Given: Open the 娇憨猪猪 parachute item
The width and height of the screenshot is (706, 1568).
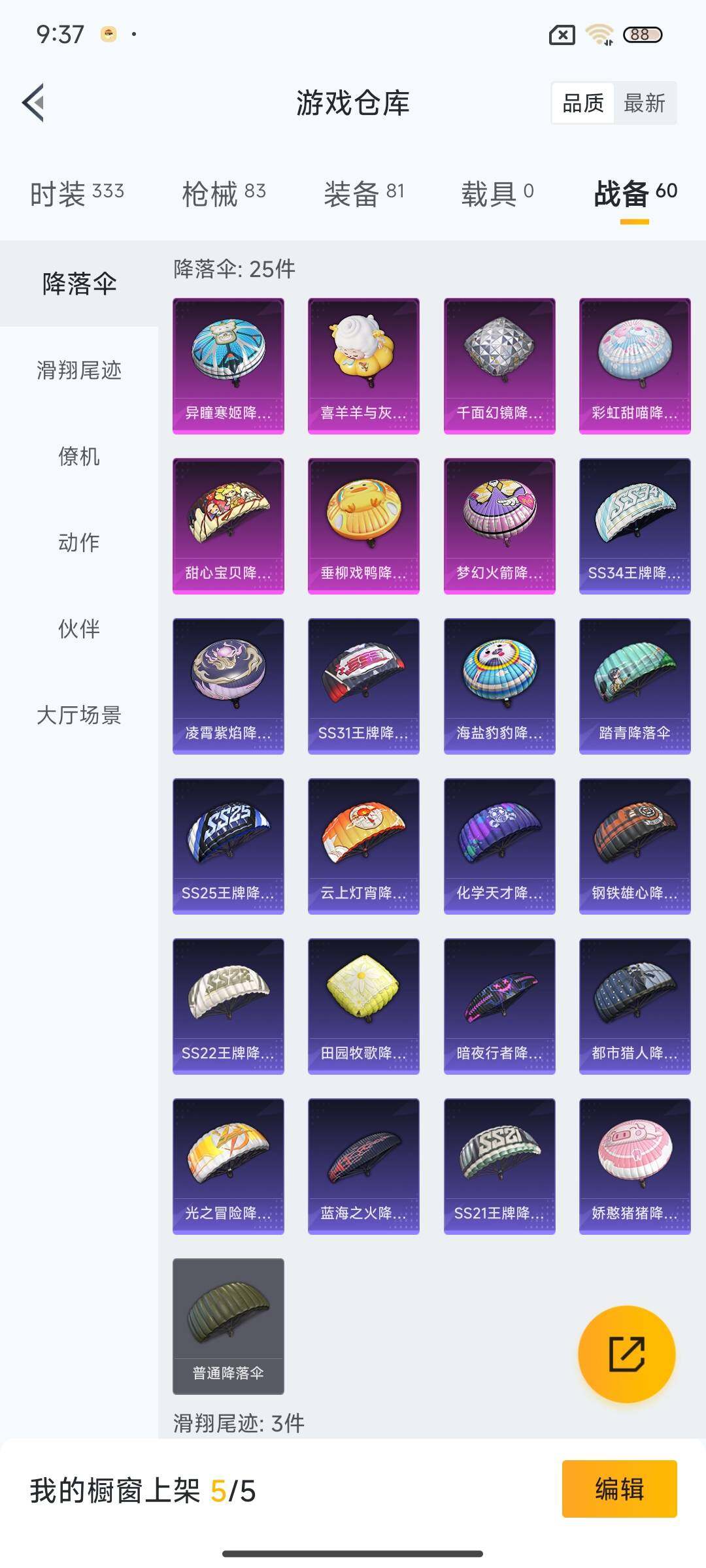Looking at the screenshot, I should coord(635,1166).
